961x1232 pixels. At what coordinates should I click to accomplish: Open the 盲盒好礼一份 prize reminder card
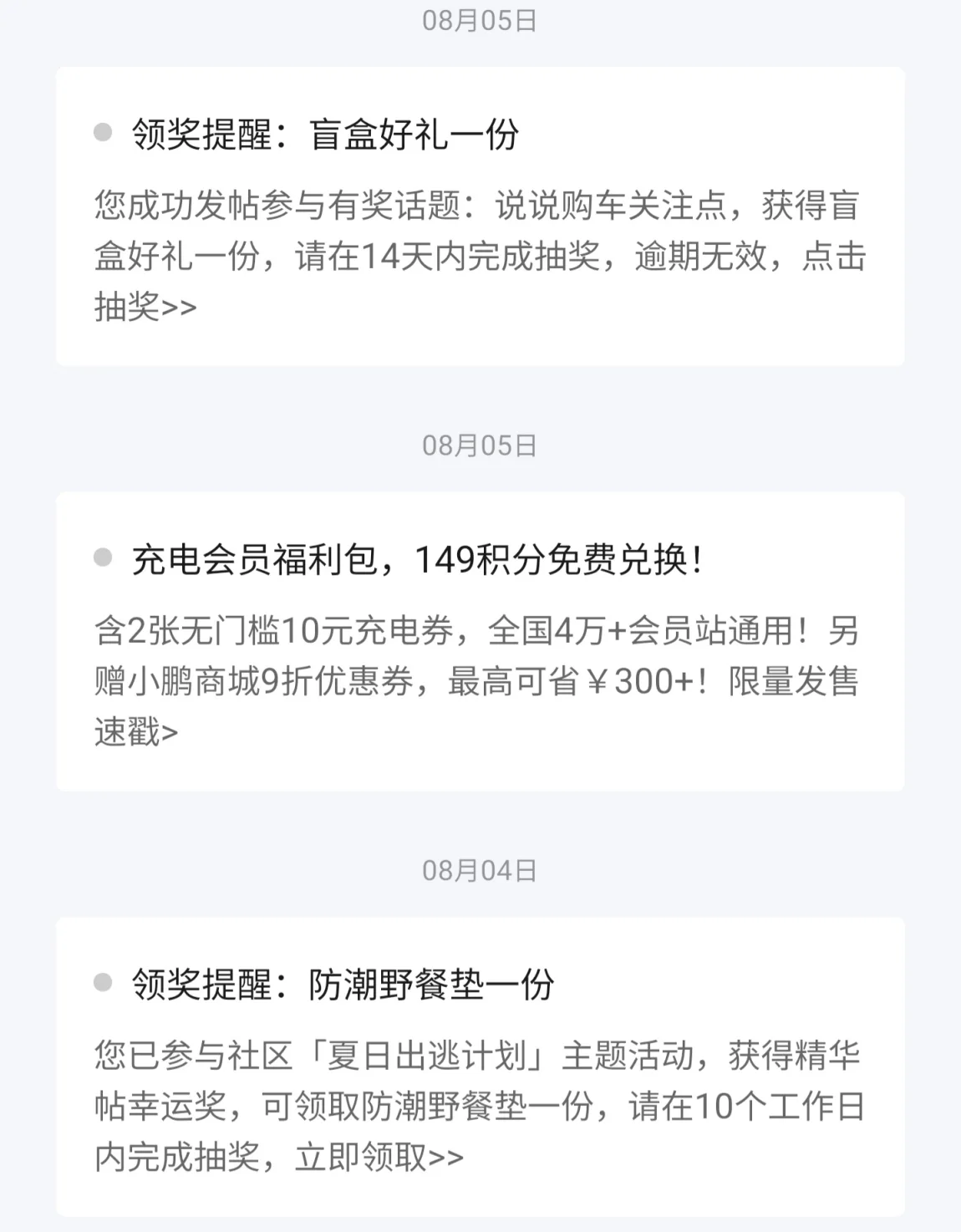pyautogui.click(x=480, y=216)
